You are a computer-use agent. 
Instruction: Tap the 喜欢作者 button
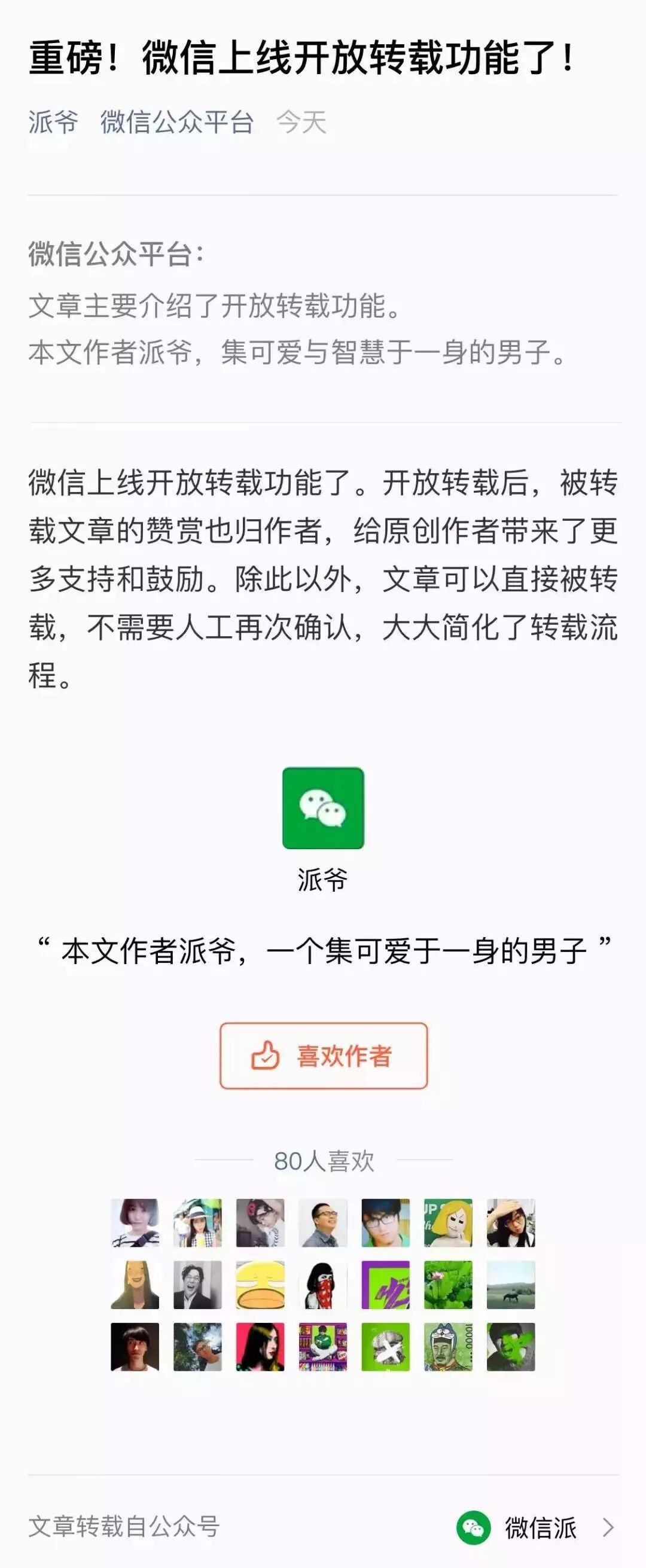pyautogui.click(x=324, y=1056)
